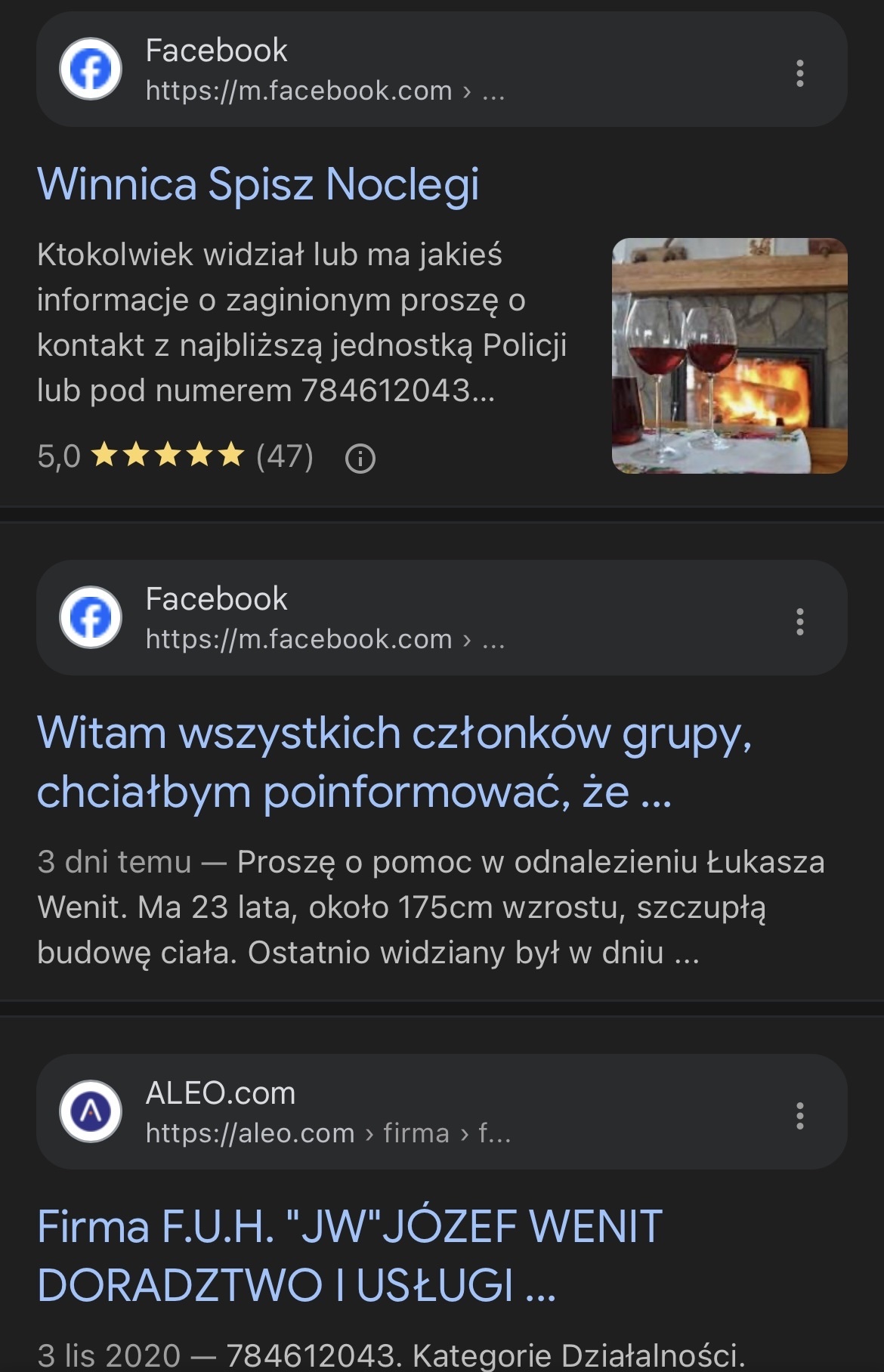Open overflow menu for the ALEO.com result
This screenshot has height=1372, width=884.
(799, 1116)
